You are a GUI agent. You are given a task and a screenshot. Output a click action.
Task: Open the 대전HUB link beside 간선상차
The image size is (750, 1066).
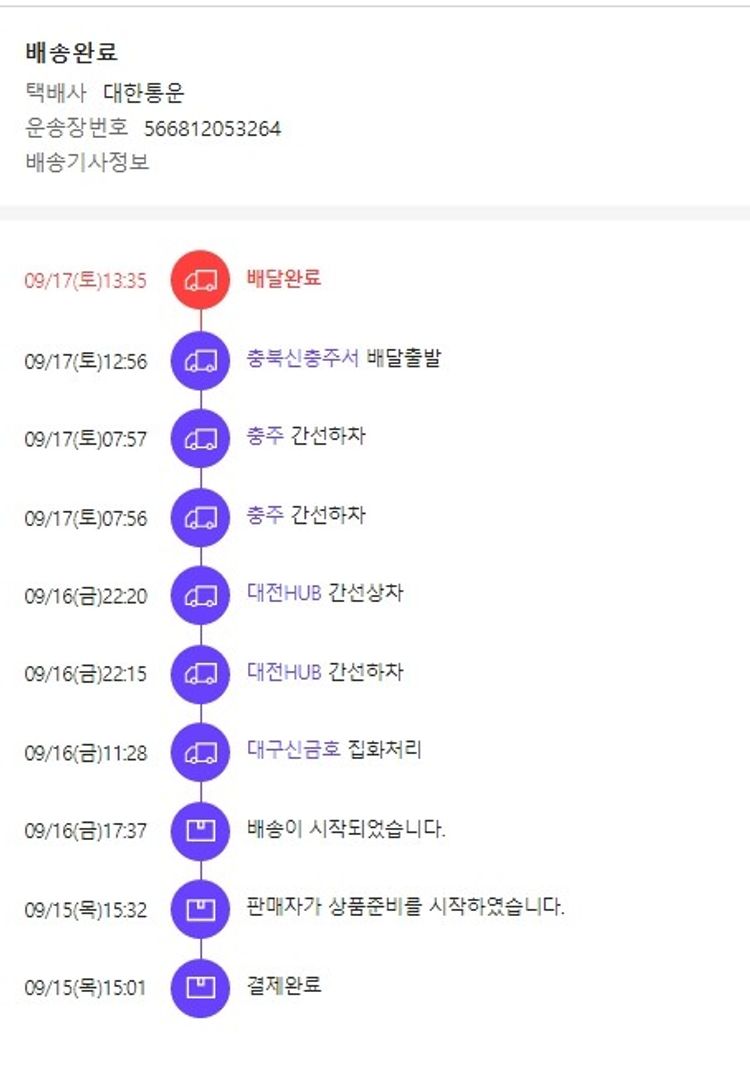[x=284, y=593]
